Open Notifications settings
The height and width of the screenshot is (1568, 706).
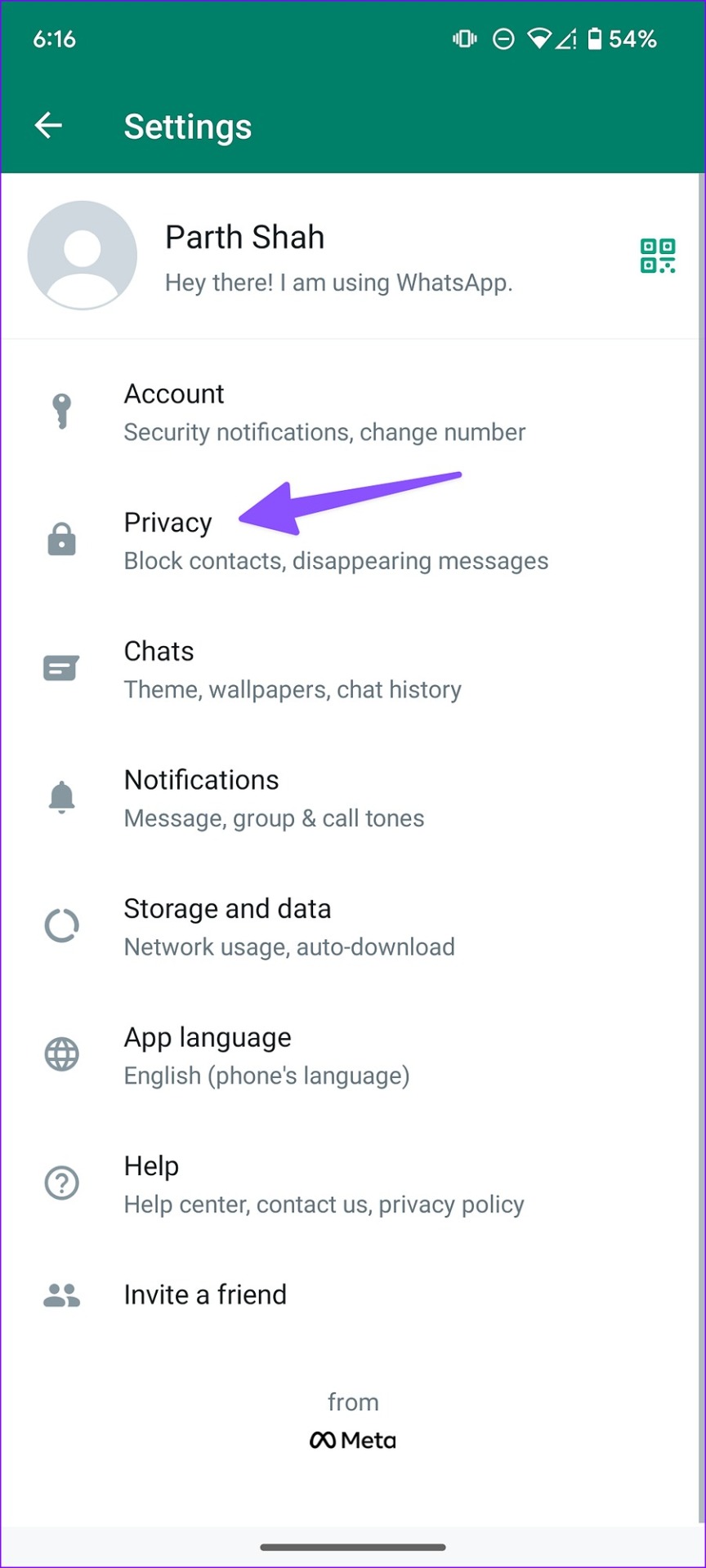[x=353, y=798]
